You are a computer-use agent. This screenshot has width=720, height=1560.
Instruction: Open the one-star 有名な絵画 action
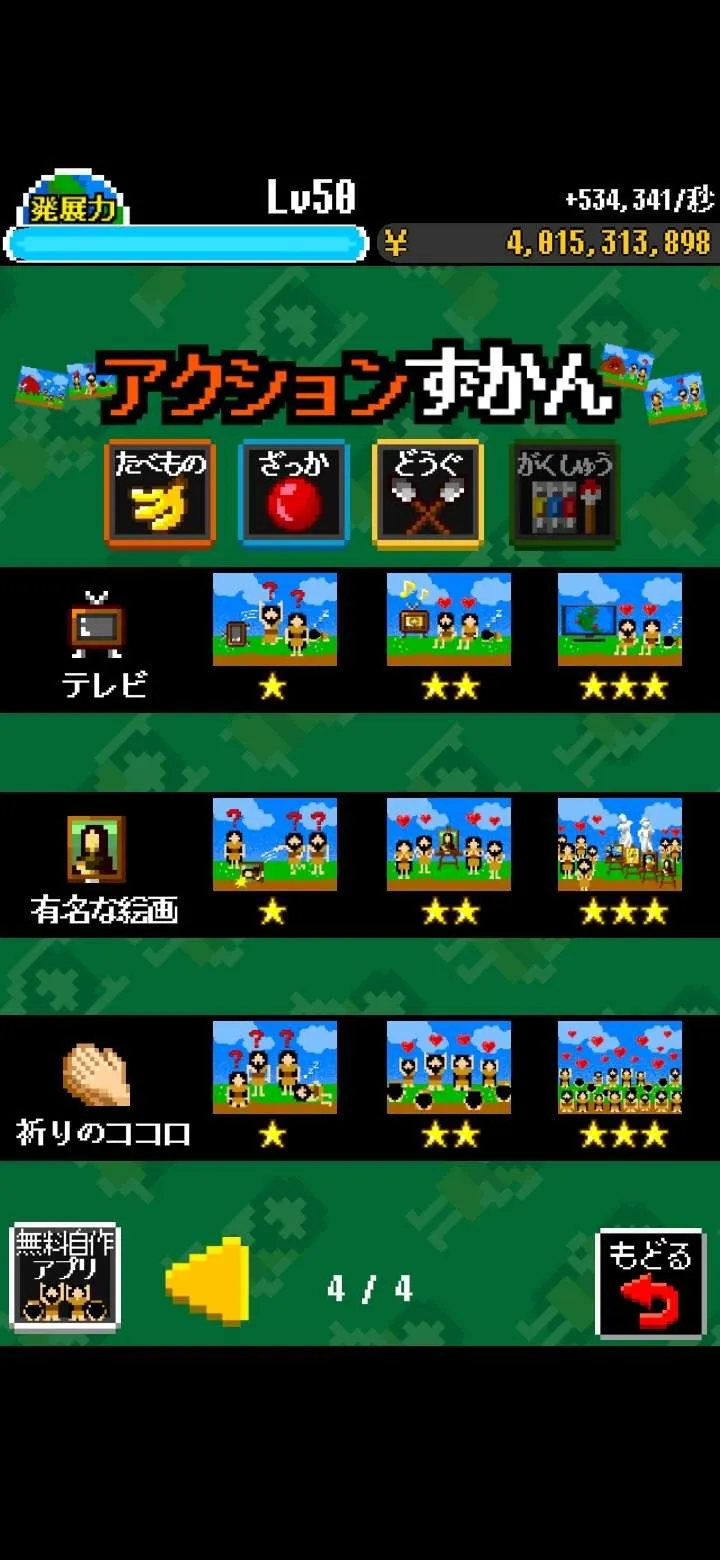(x=274, y=844)
